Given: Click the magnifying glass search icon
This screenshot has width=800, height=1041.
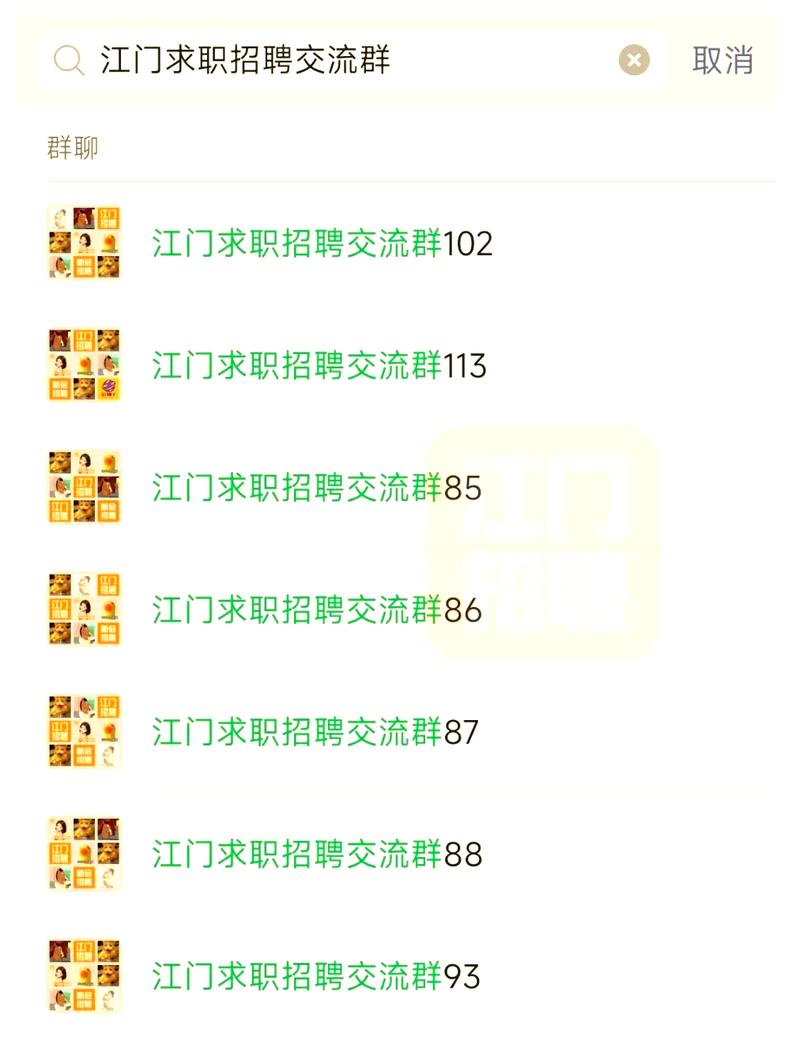Looking at the screenshot, I should 67,62.
